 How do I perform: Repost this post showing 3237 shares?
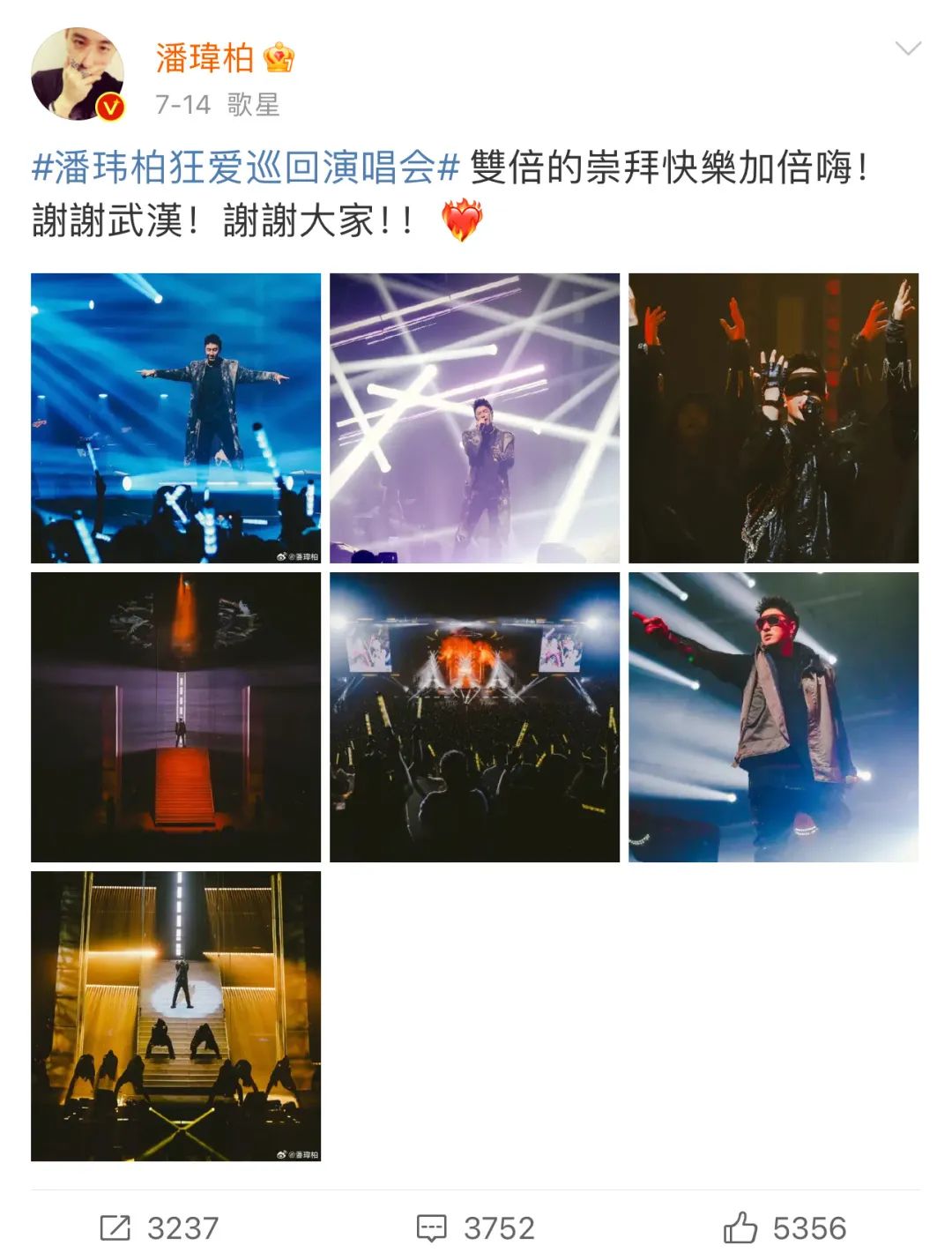pyautogui.click(x=159, y=1227)
